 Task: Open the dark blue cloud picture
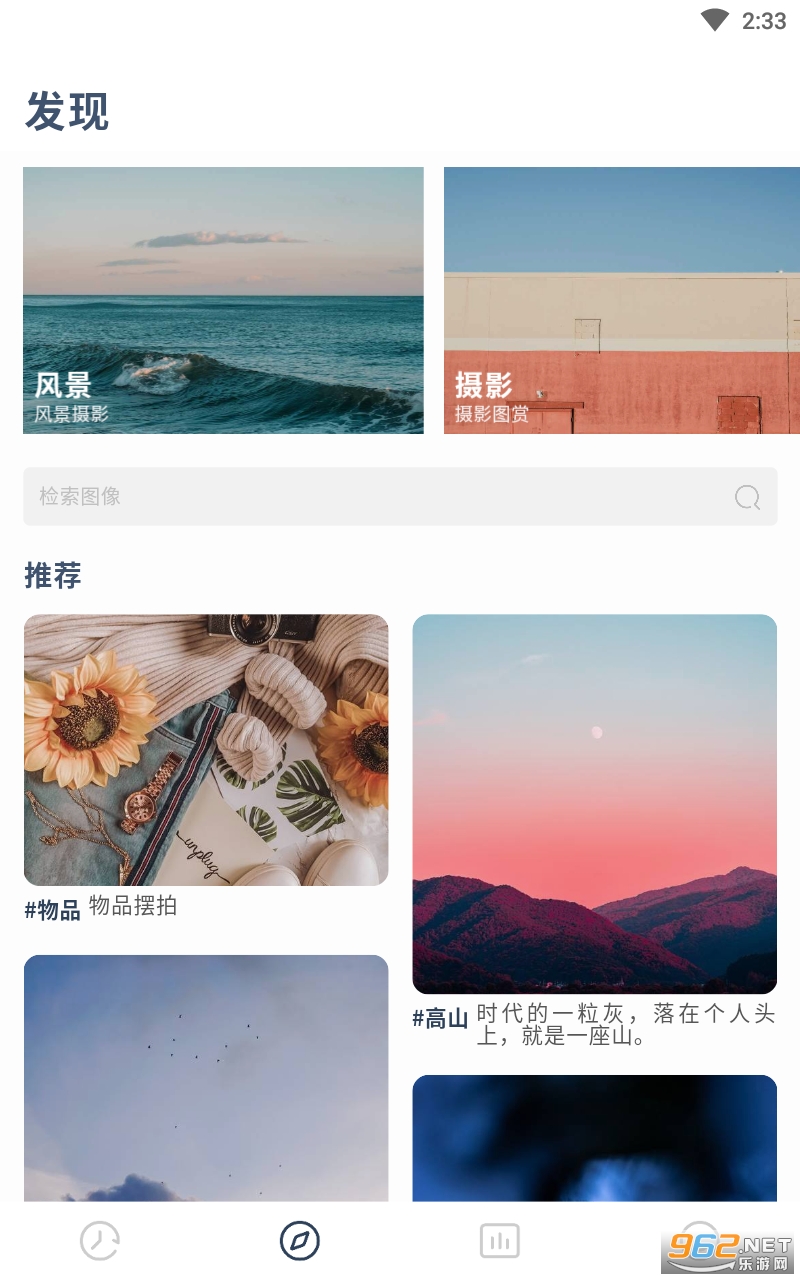594,1138
